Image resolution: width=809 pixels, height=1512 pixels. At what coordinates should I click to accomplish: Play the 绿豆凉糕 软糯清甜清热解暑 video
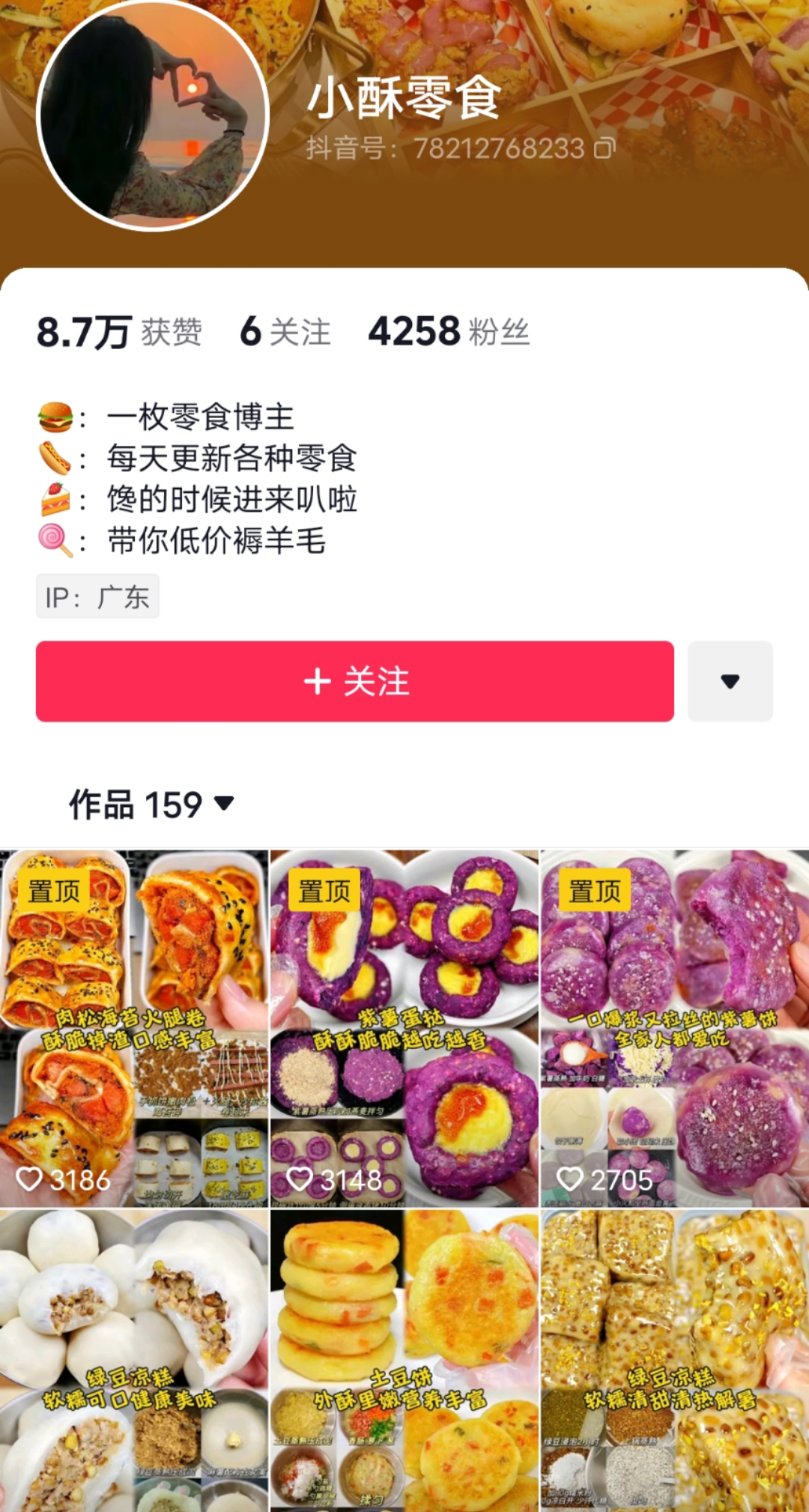coord(674,1359)
